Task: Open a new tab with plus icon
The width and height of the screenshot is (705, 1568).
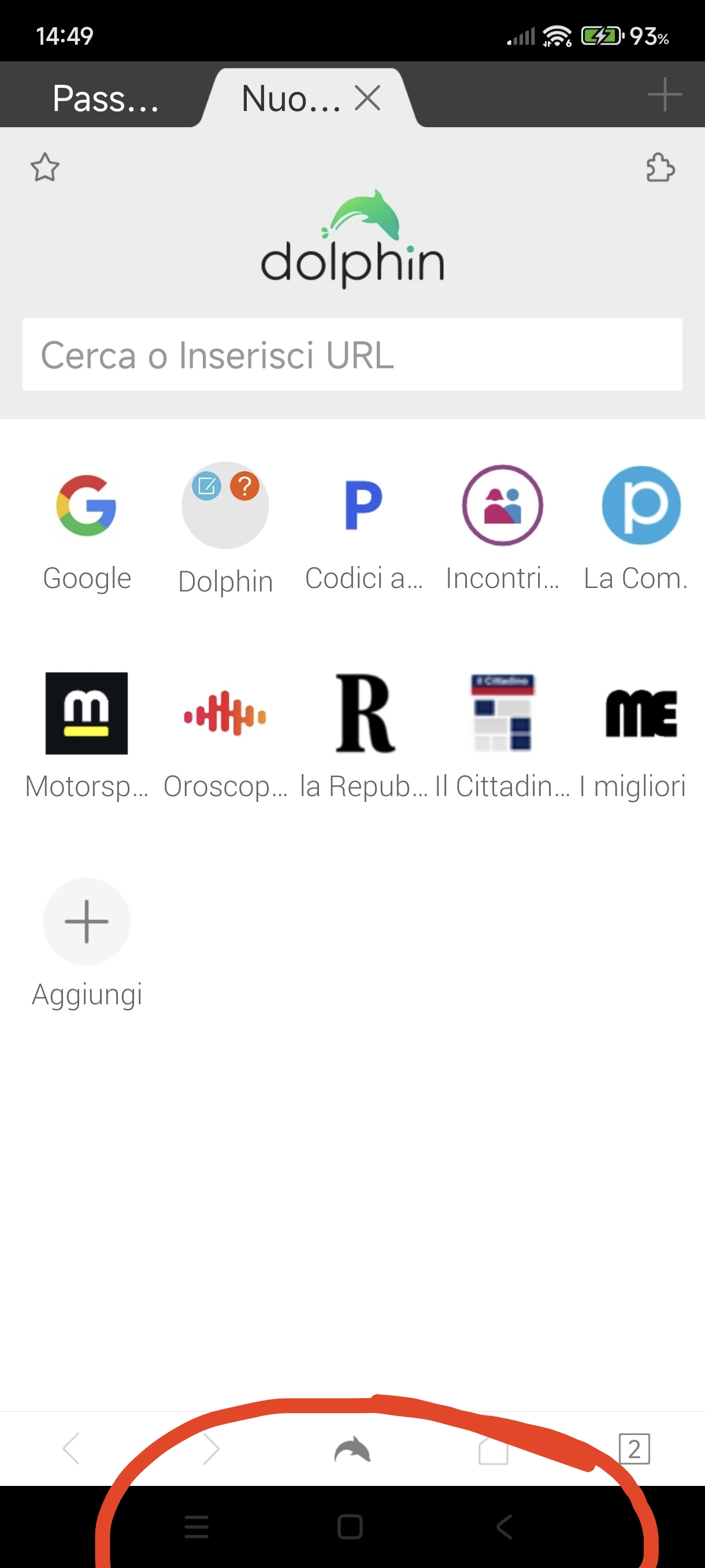Action: [x=664, y=94]
